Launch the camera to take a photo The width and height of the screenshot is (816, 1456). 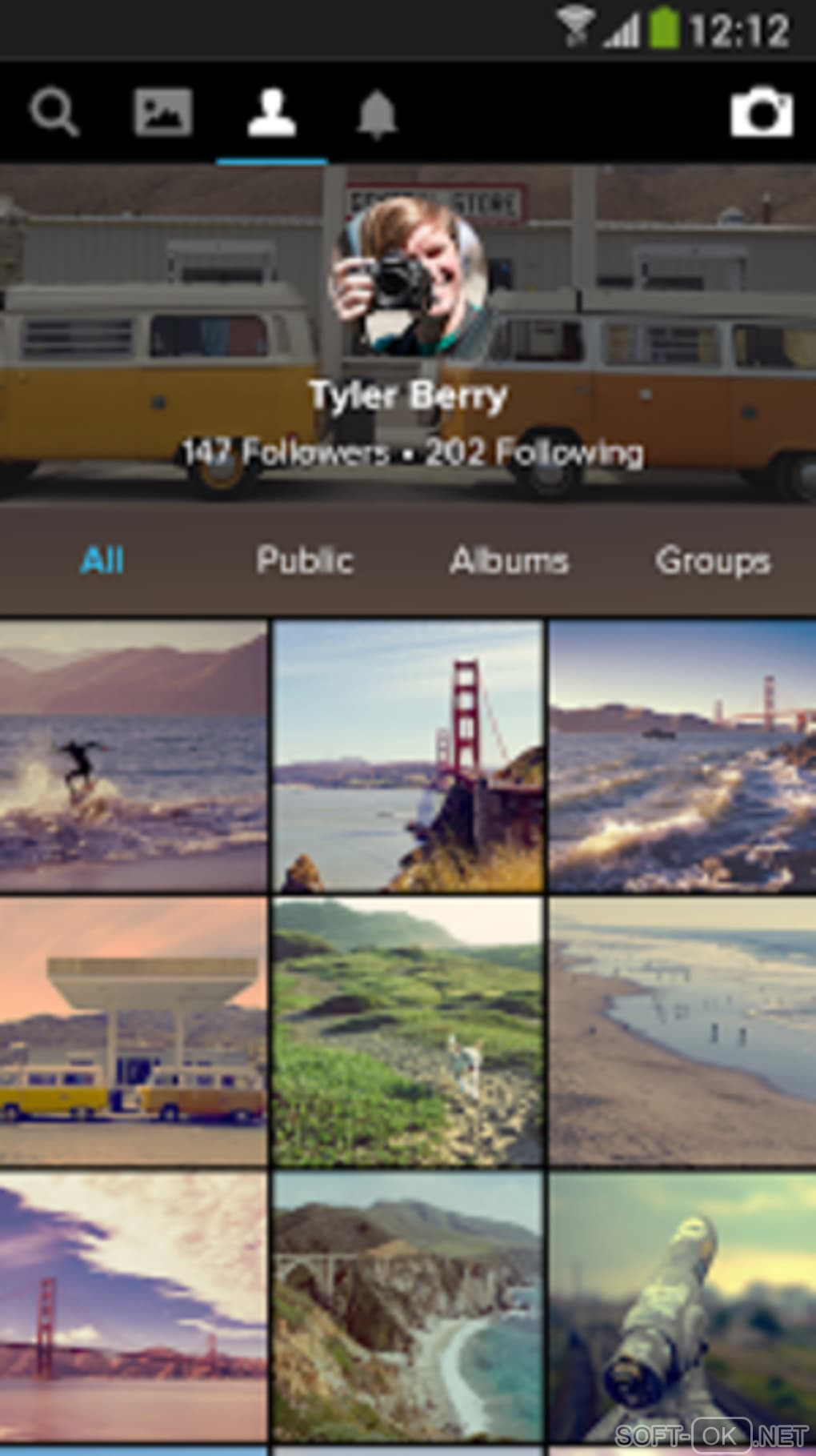(x=761, y=113)
